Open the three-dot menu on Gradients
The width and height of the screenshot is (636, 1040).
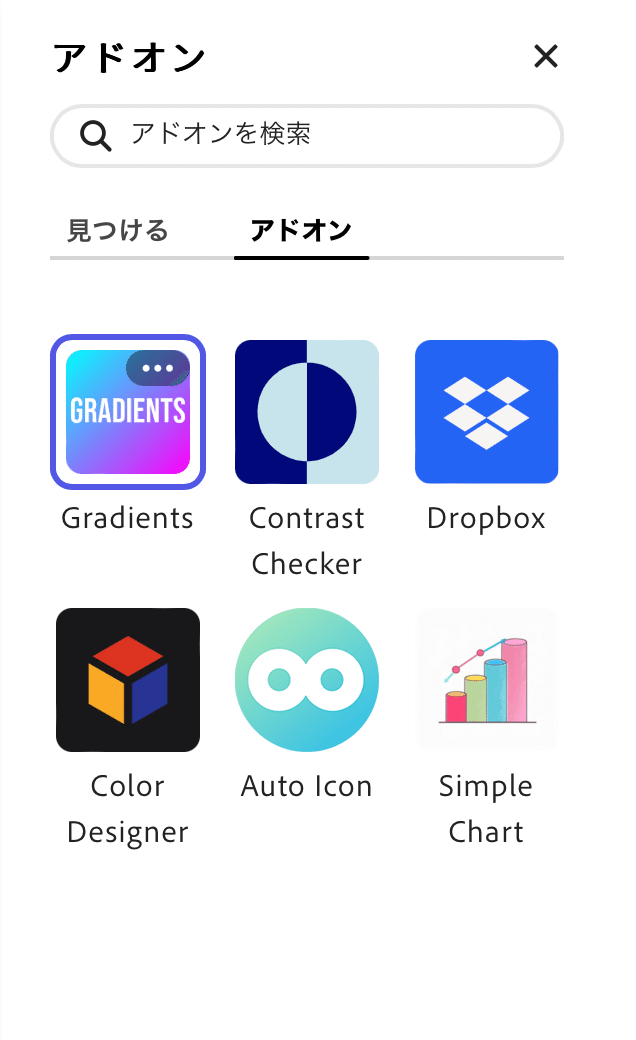coord(158,368)
